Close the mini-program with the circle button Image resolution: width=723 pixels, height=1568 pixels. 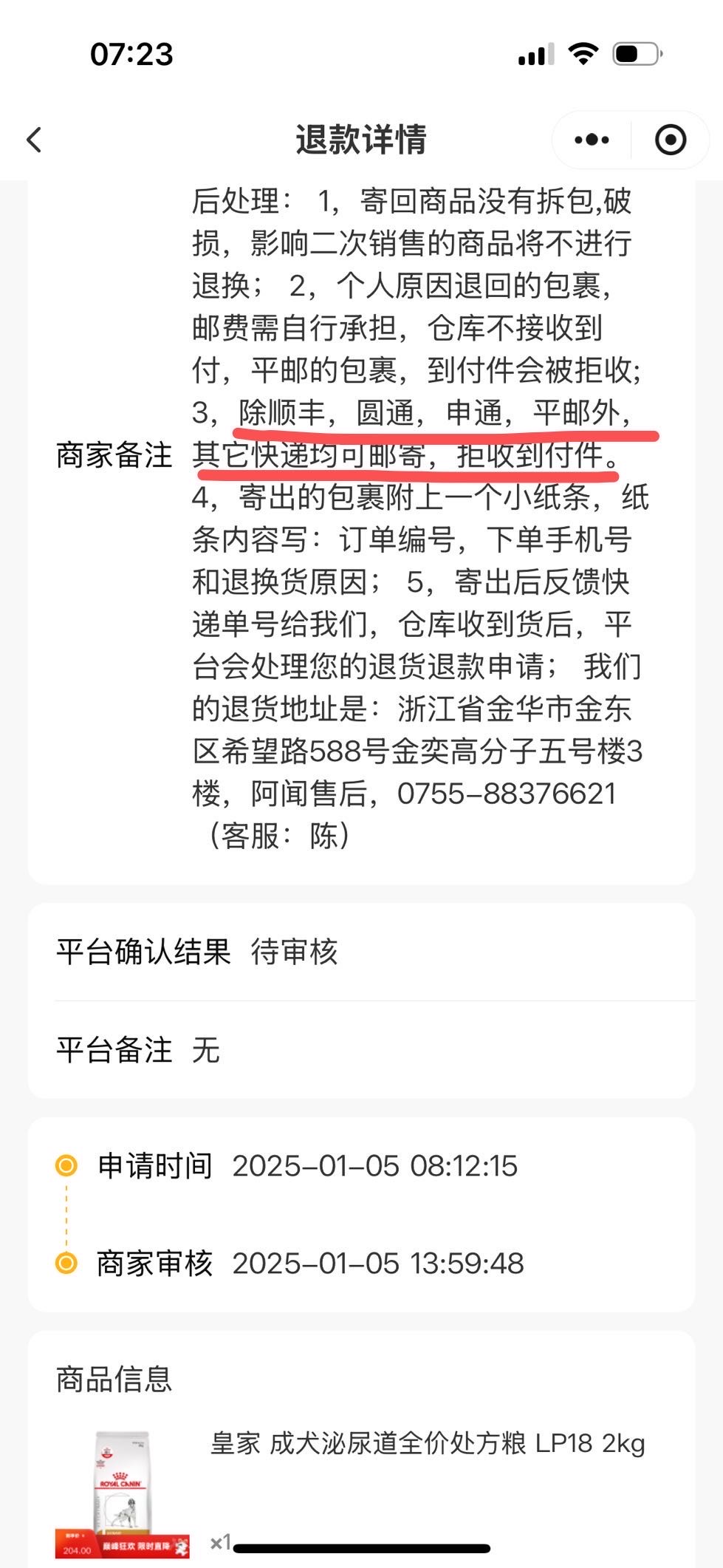[x=671, y=140]
